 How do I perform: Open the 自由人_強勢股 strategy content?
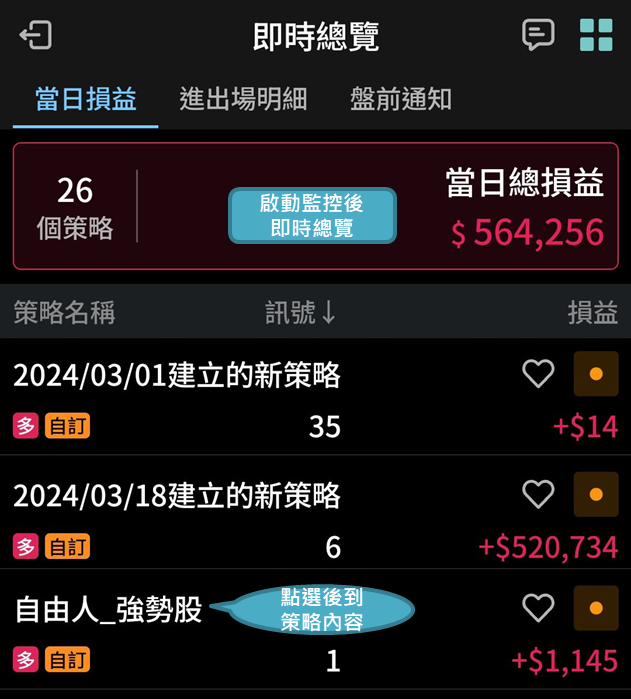pos(109,609)
